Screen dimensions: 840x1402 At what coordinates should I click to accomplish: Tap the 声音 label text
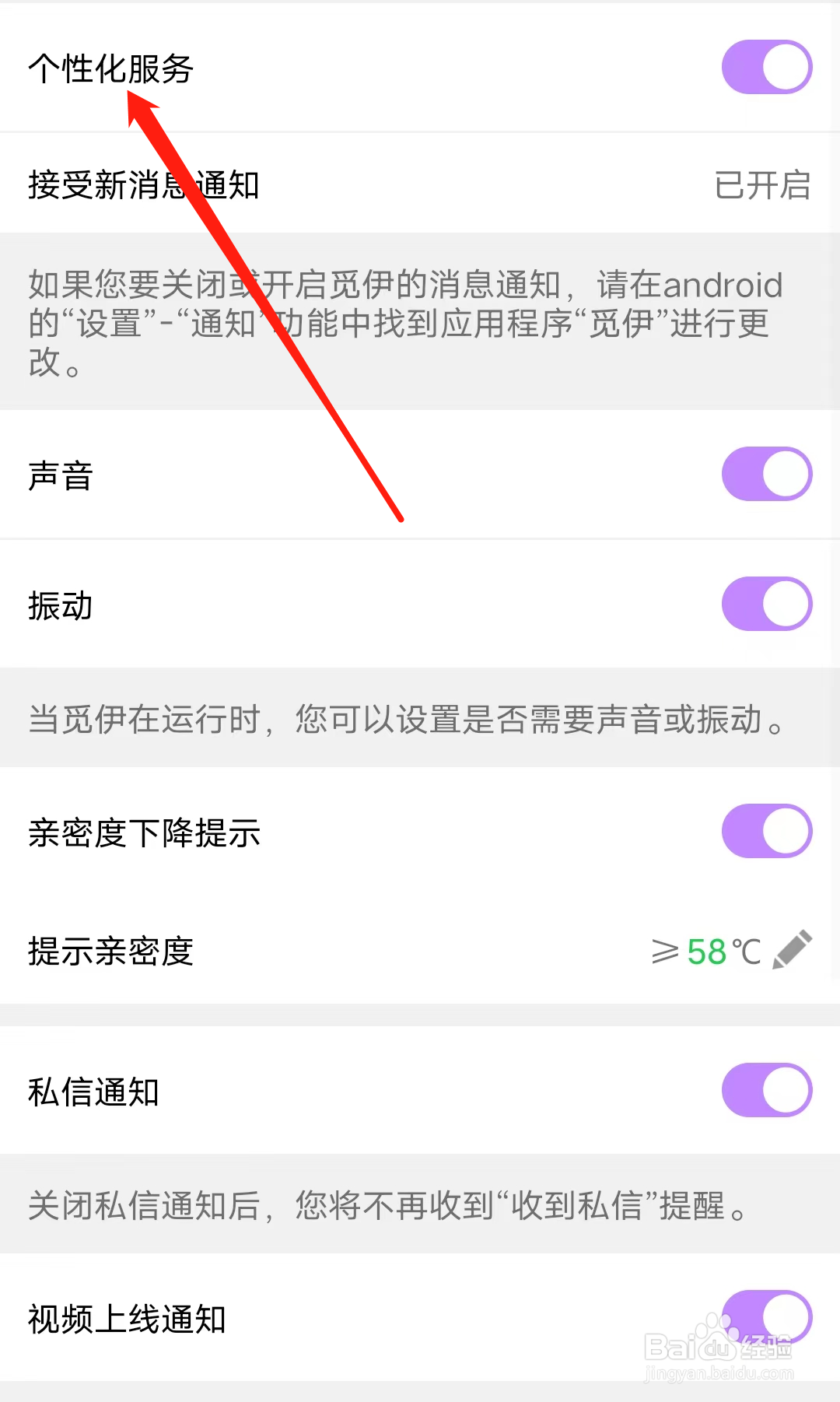coord(62,475)
